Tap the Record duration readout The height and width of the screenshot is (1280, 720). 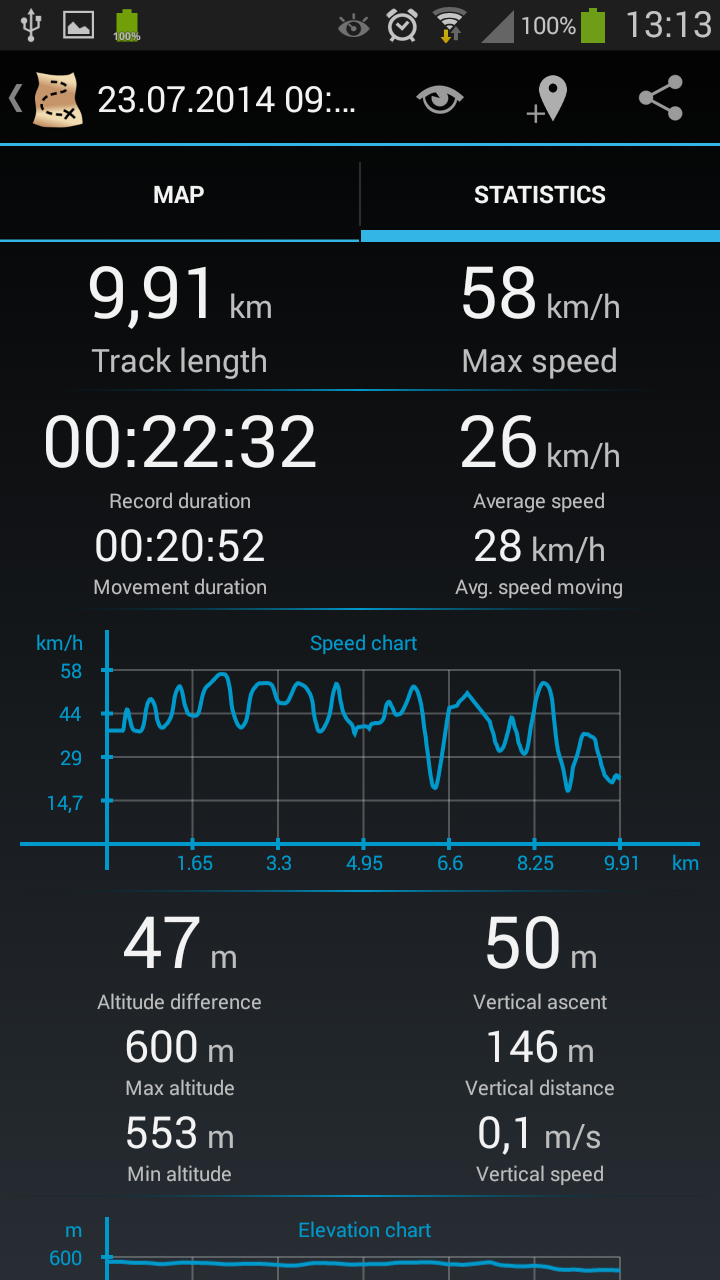(180, 440)
